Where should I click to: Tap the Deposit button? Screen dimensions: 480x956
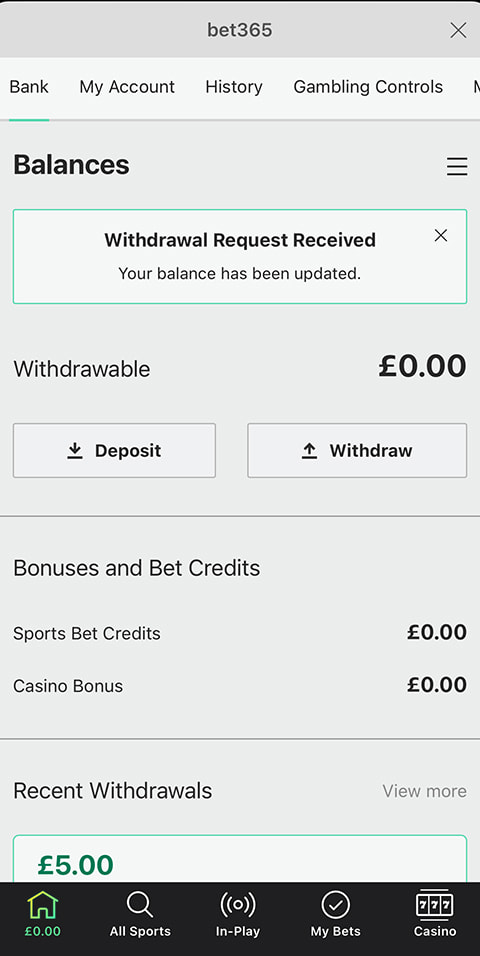tap(114, 451)
